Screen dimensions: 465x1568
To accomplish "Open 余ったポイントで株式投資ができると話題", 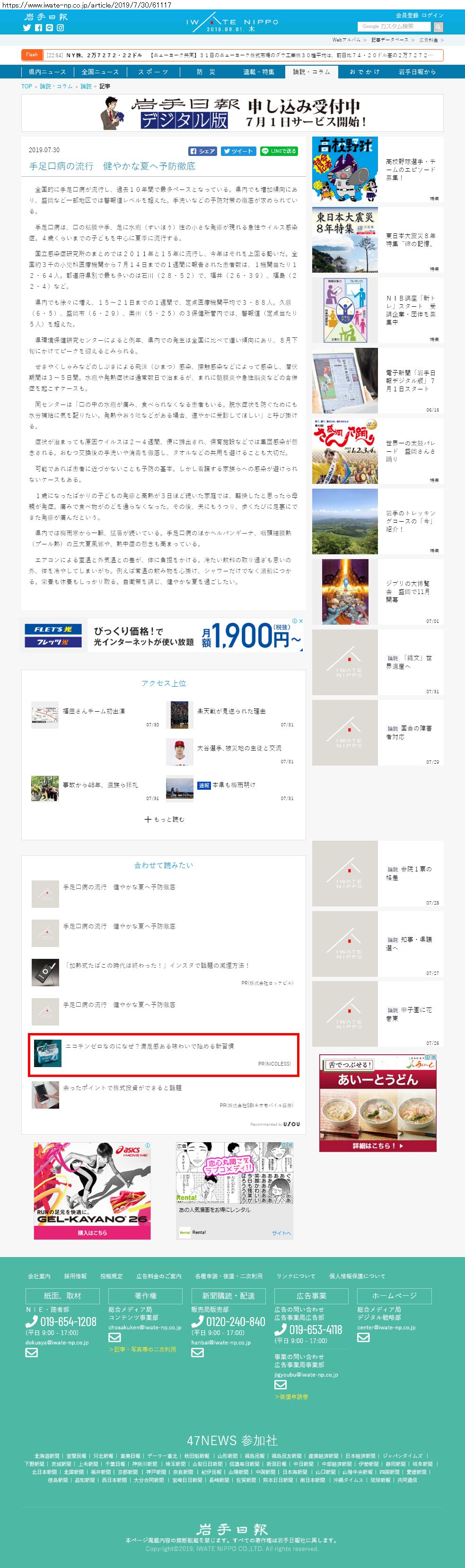I will 123,1087.
